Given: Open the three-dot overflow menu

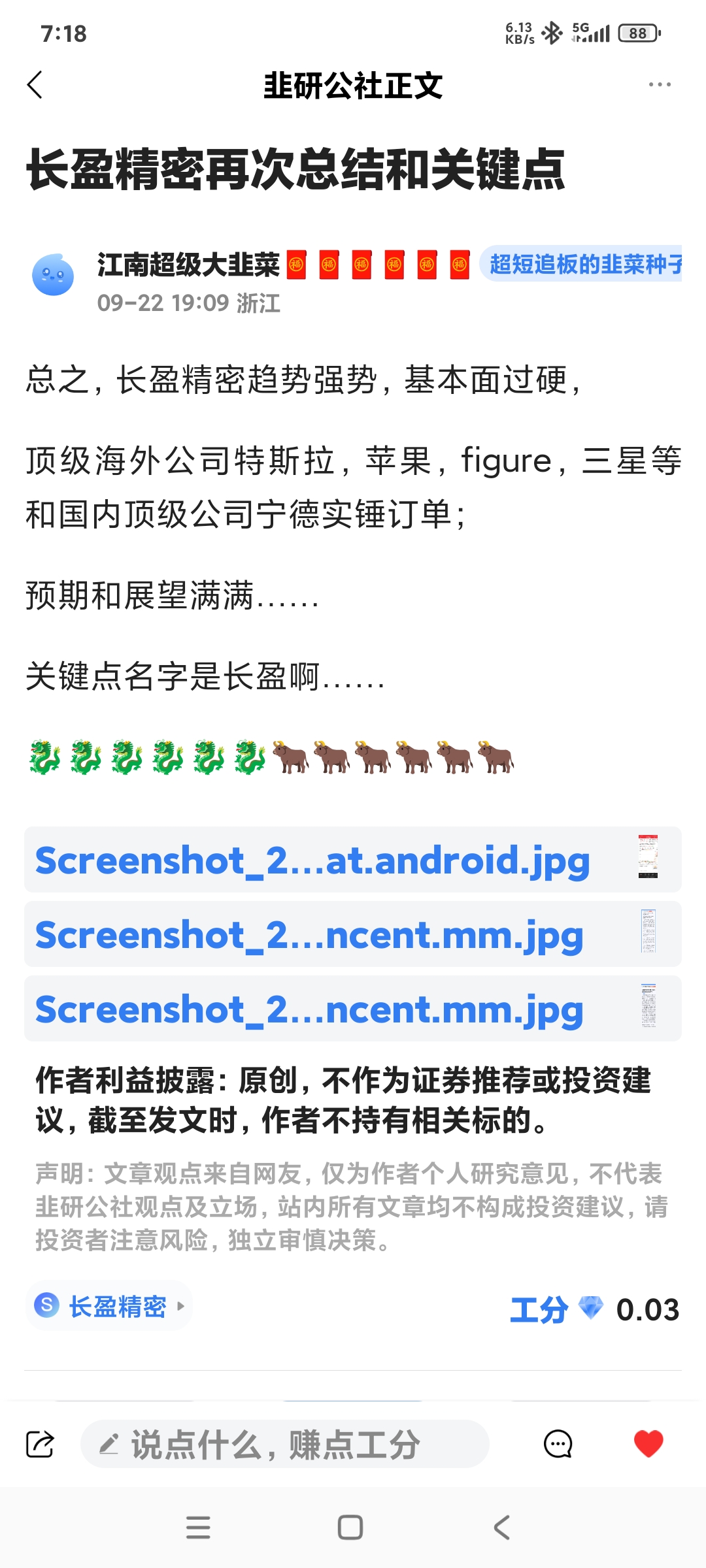Looking at the screenshot, I should point(659,85).
